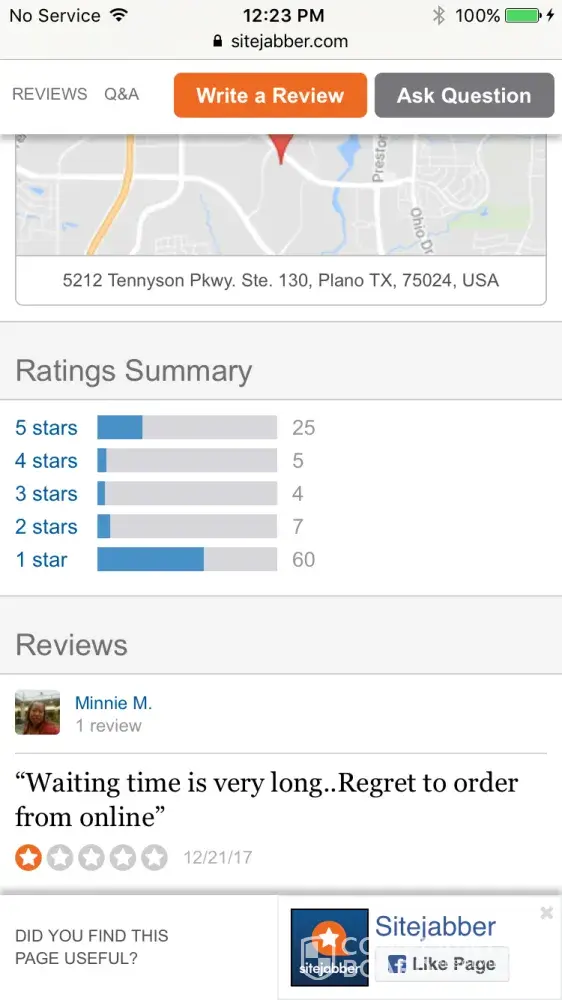Tap the Write a Review button
The image size is (562, 1000).
(x=270, y=95)
